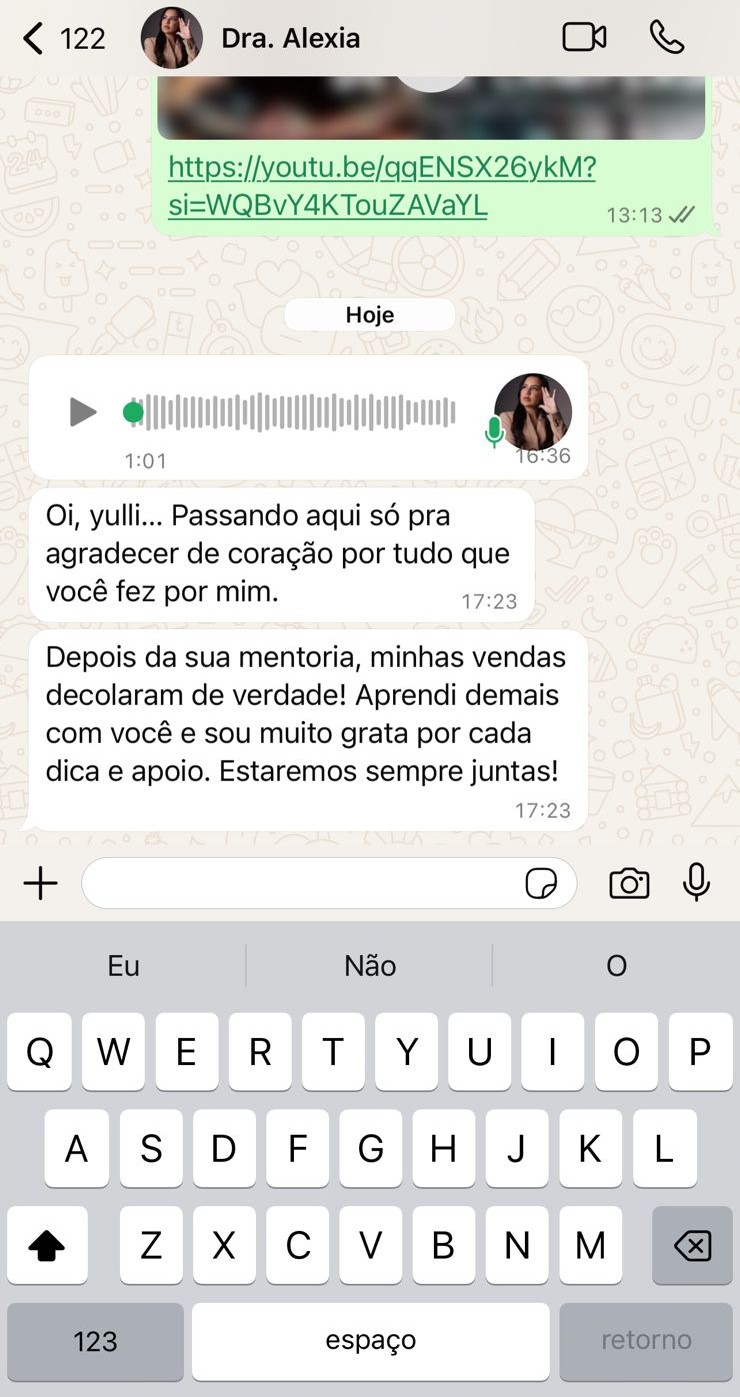Open the camera to take a photo

(629, 884)
